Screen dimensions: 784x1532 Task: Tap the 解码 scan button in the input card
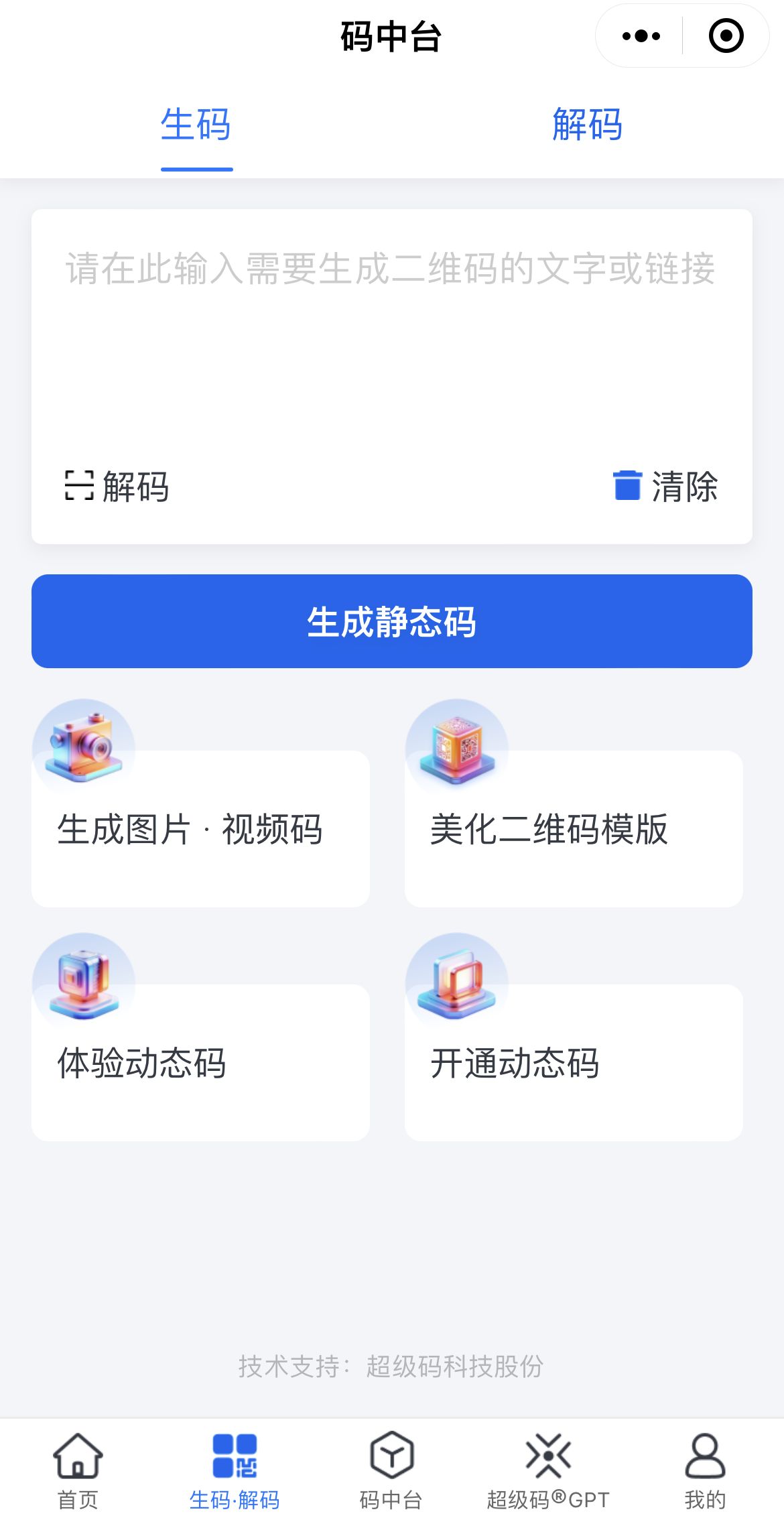pos(117,487)
